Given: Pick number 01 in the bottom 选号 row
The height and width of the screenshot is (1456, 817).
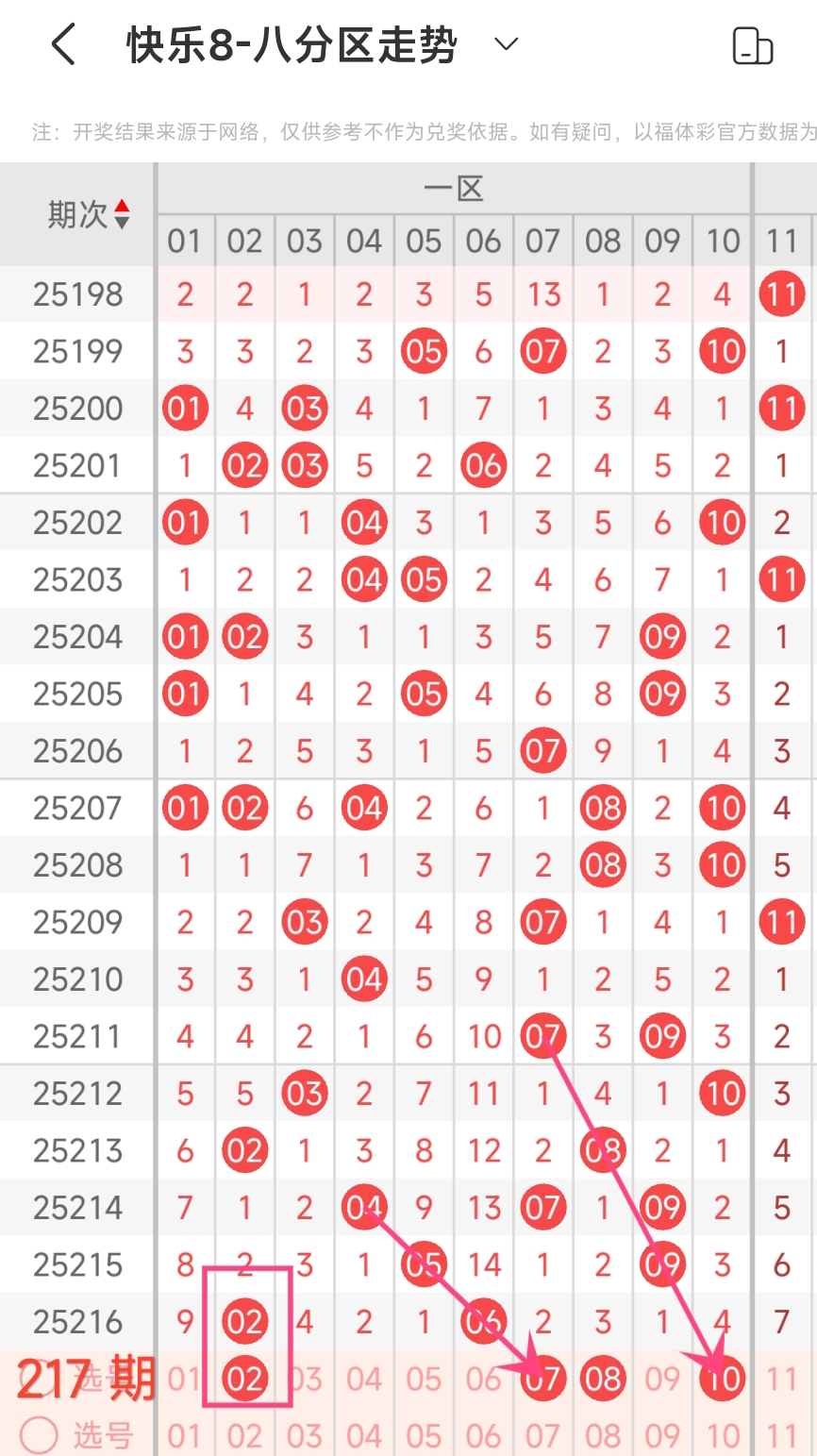Looking at the screenshot, I should click(x=184, y=1436).
